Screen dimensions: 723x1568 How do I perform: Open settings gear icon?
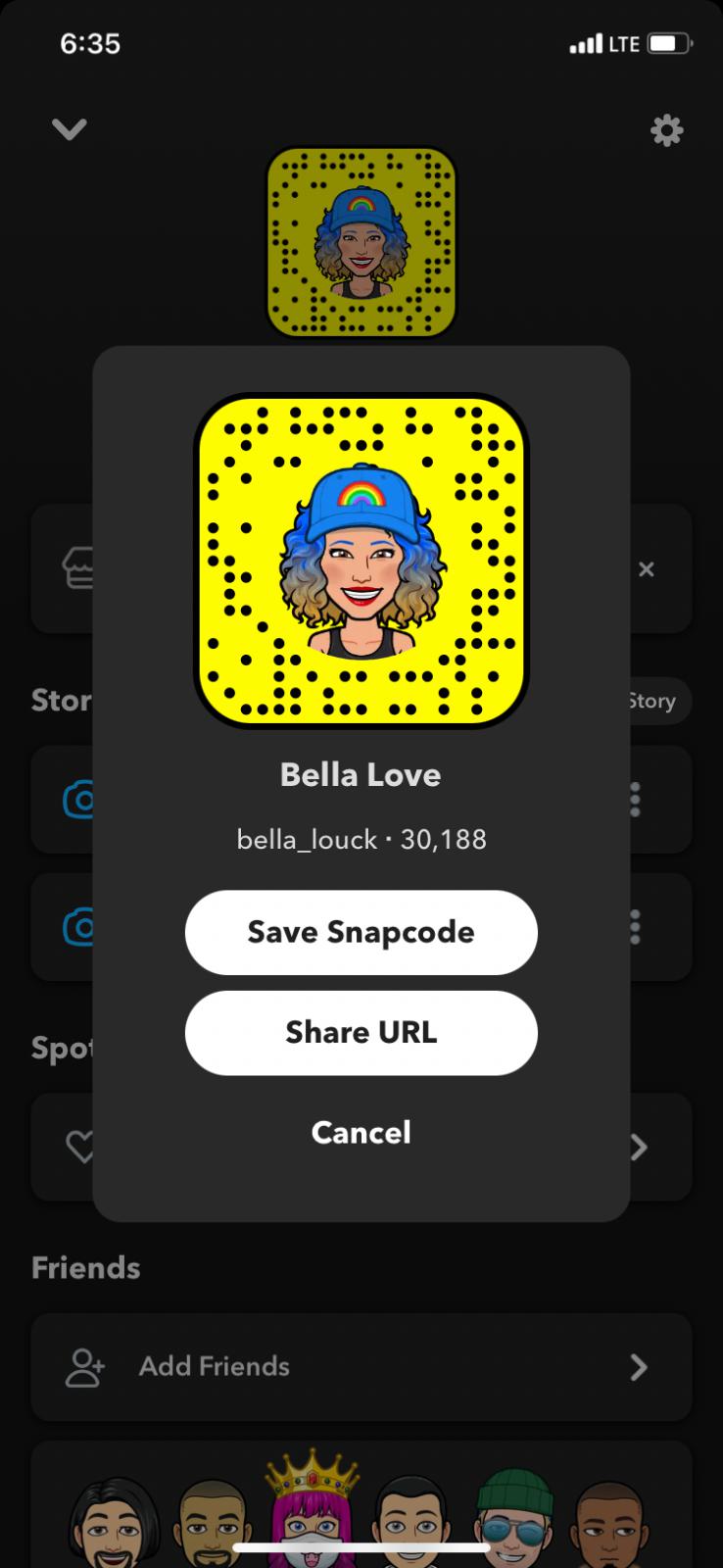coord(666,130)
